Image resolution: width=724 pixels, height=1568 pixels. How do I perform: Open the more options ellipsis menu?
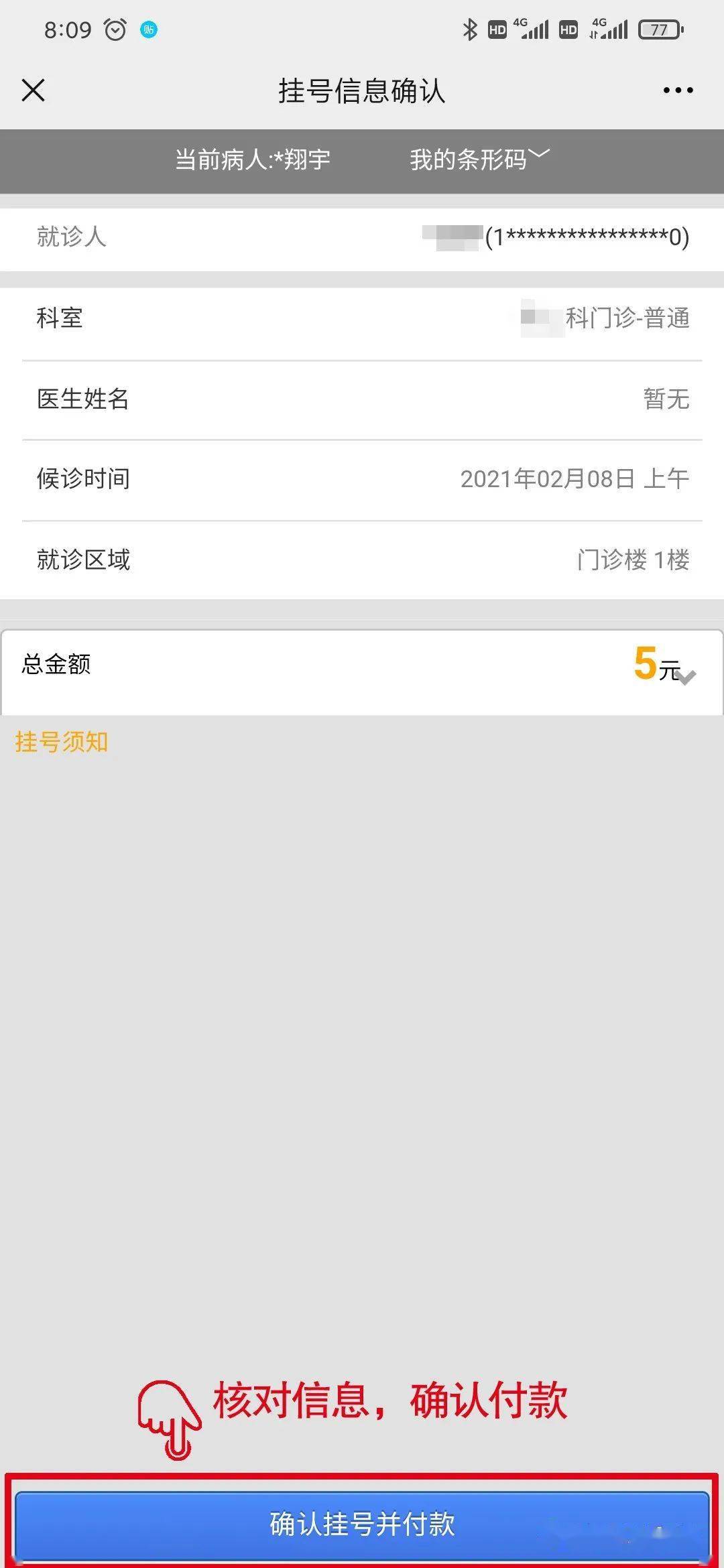point(678,90)
